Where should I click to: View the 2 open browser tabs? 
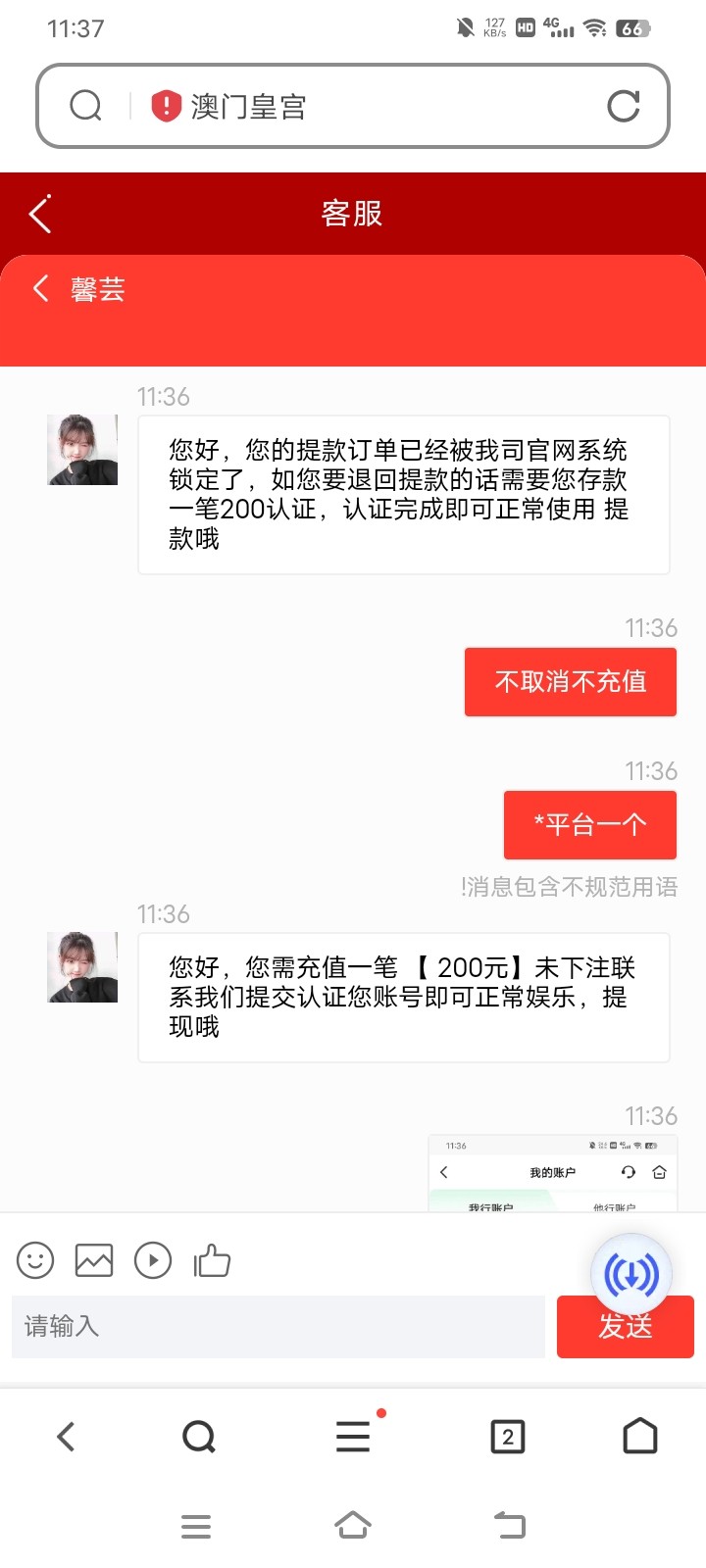pos(507,1437)
